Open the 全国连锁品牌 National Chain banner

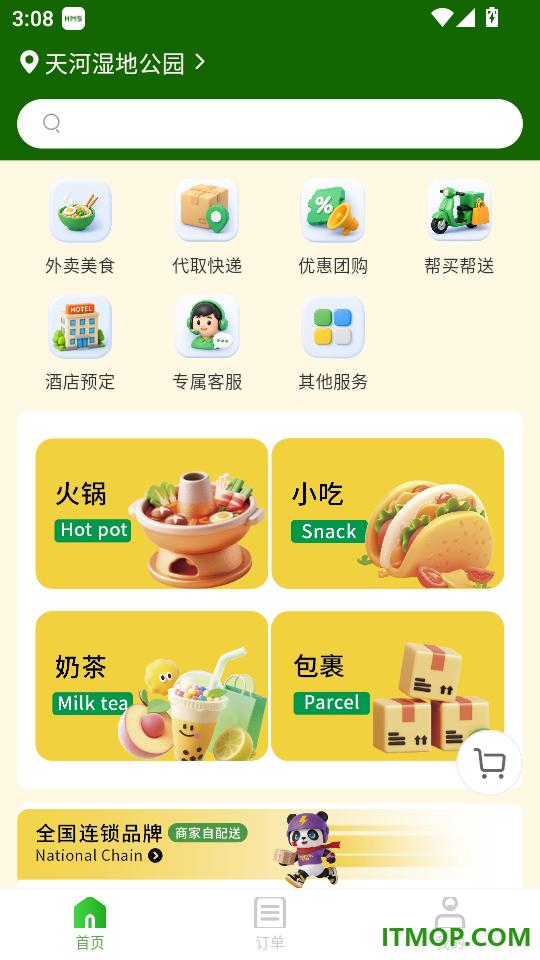[x=270, y=846]
